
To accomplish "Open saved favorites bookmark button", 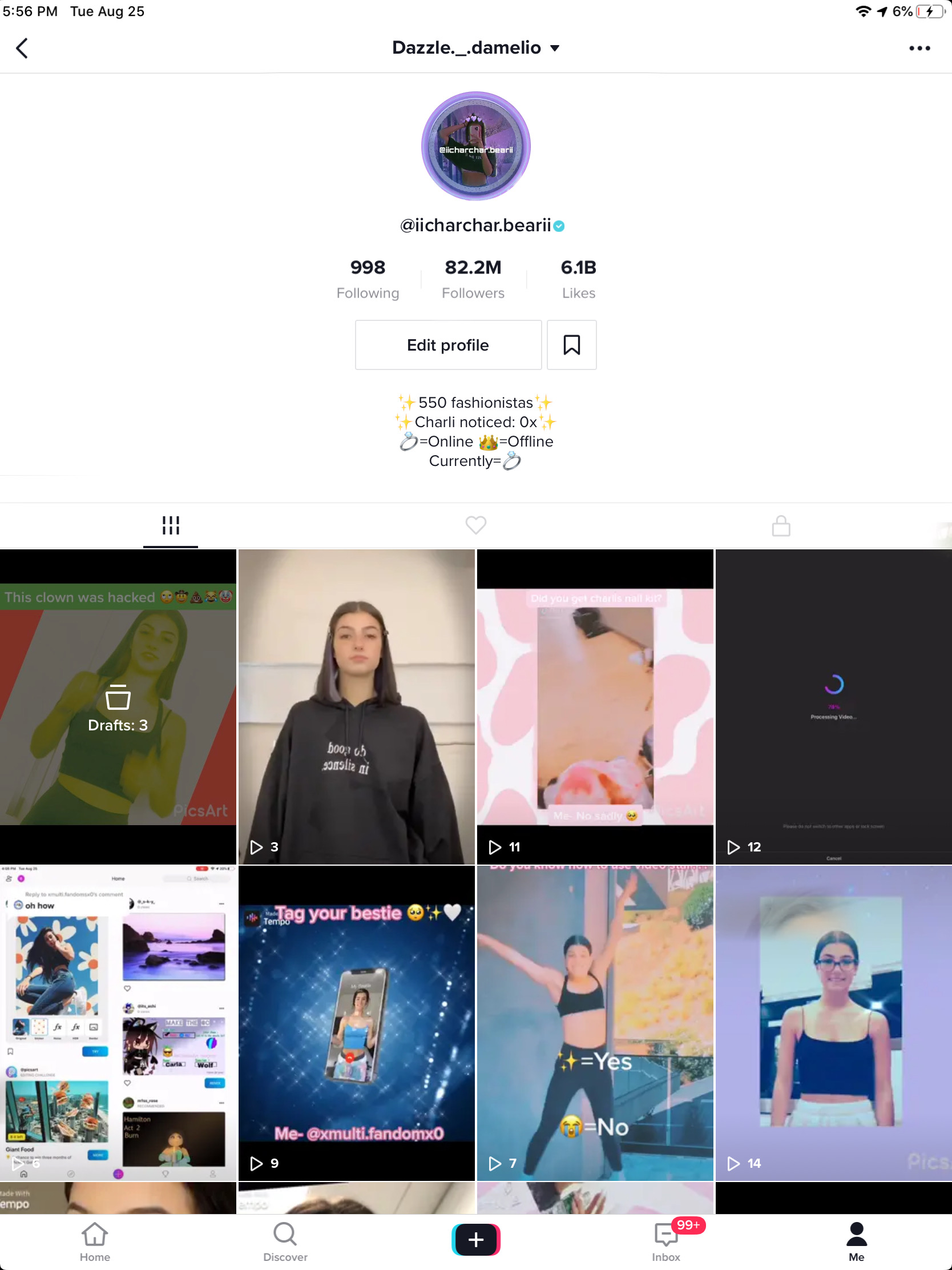I will 571,345.
